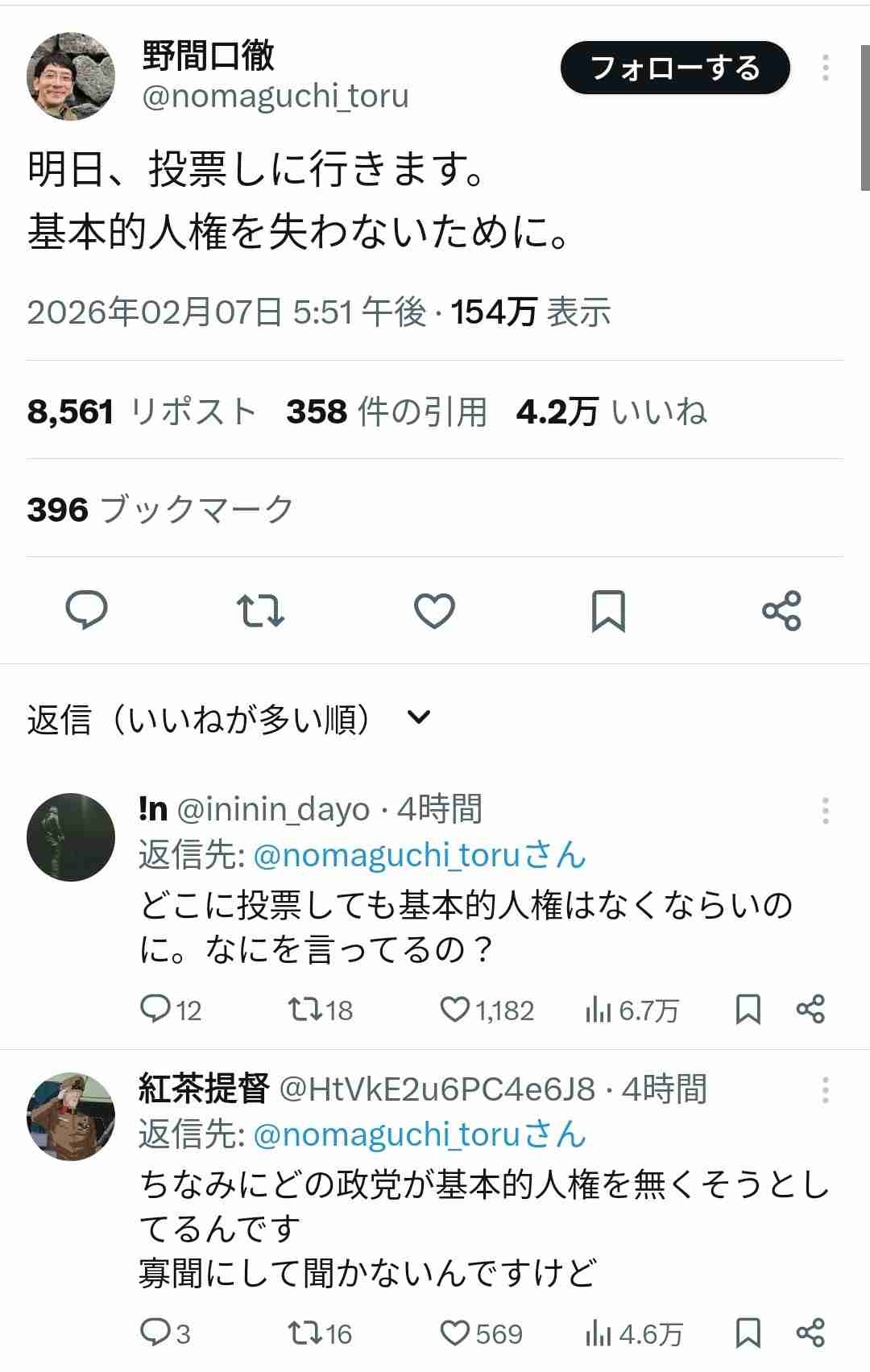Bookmark 紅茶提督's reply
The image size is (870, 1372).
coord(748,1333)
